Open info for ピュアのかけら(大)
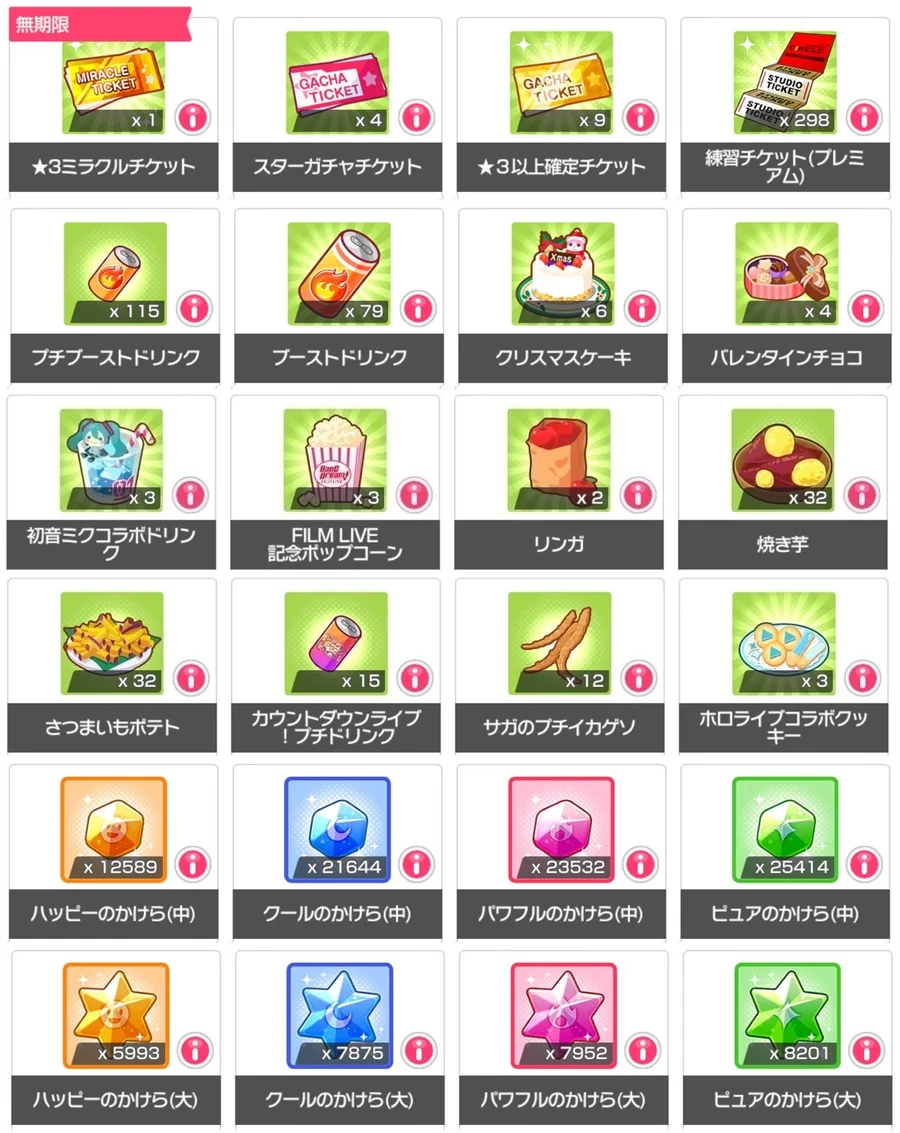Viewport: 900px width, 1133px height. pos(864,1050)
